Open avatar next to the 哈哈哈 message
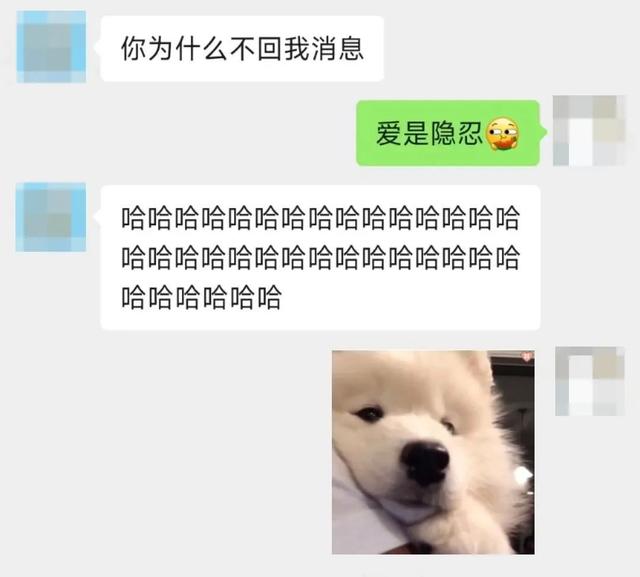This screenshot has width=640, height=577. 52,217
